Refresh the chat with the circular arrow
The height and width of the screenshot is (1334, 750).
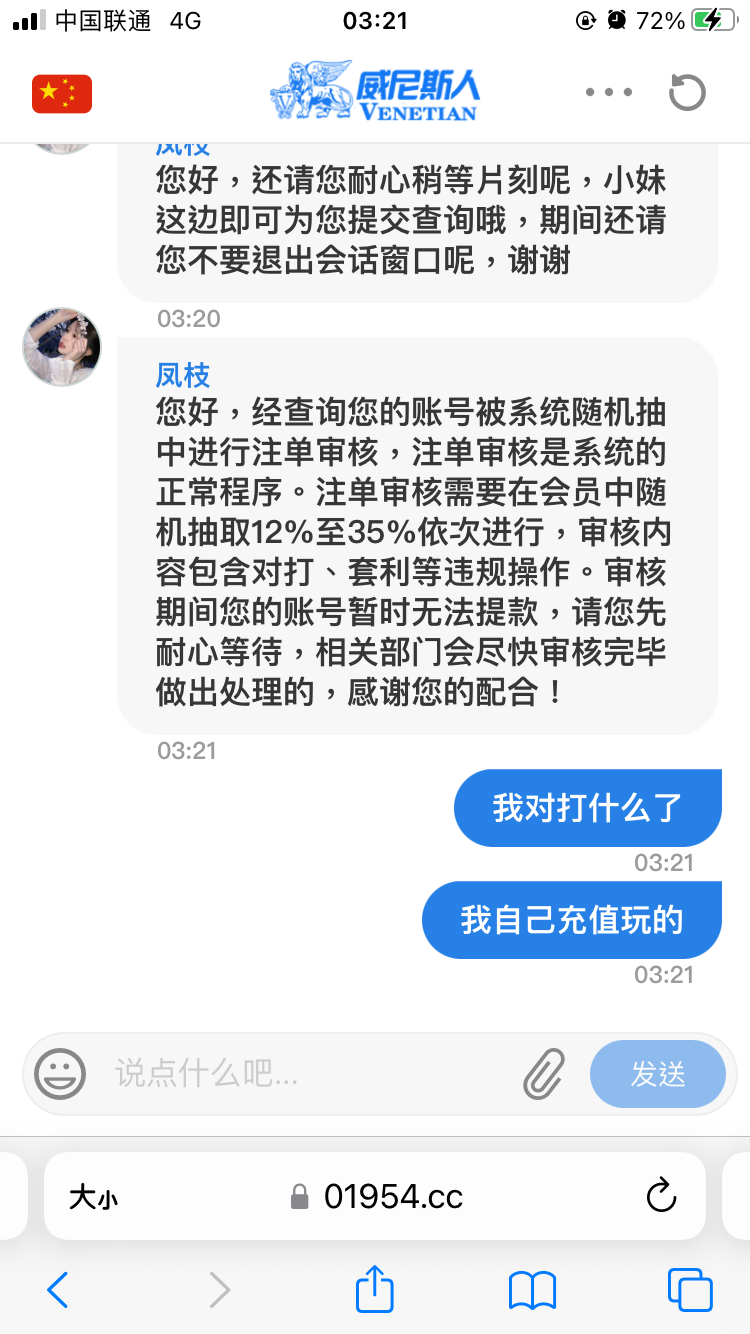point(687,93)
